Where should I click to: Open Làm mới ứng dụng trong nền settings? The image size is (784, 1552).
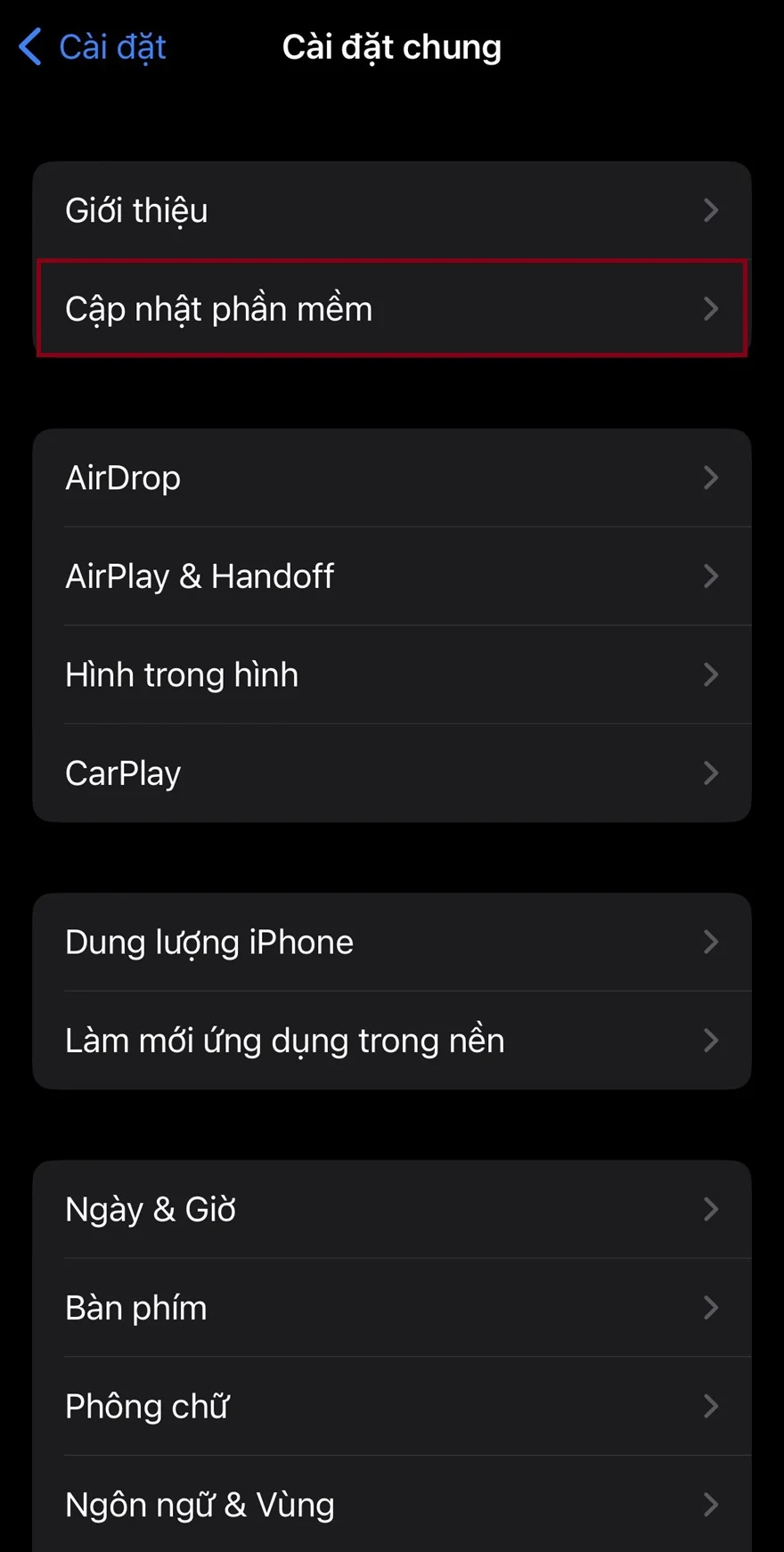(392, 1040)
